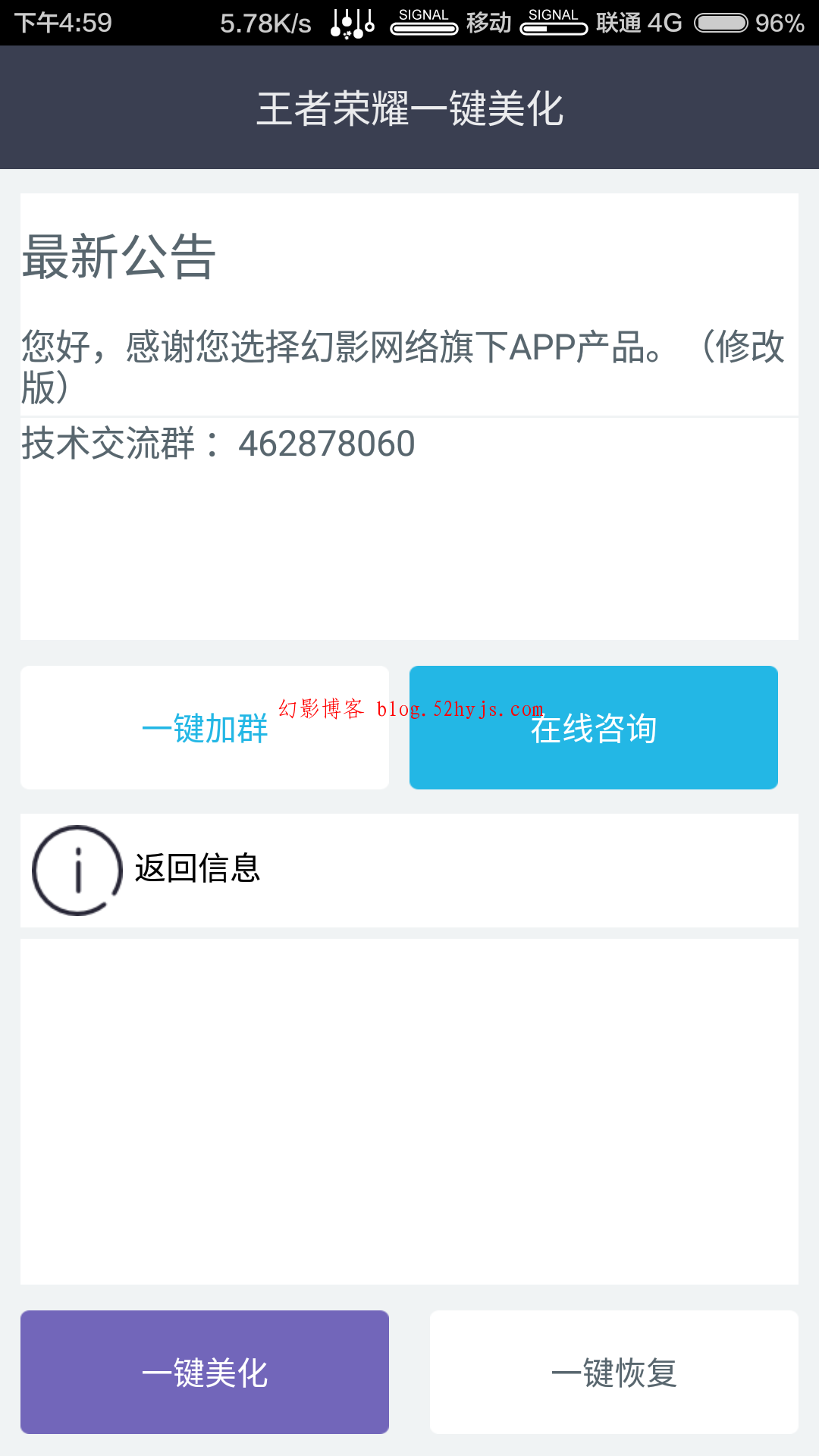Open 在线咨询 online consultation
The image size is (819, 1456).
pyautogui.click(x=593, y=728)
